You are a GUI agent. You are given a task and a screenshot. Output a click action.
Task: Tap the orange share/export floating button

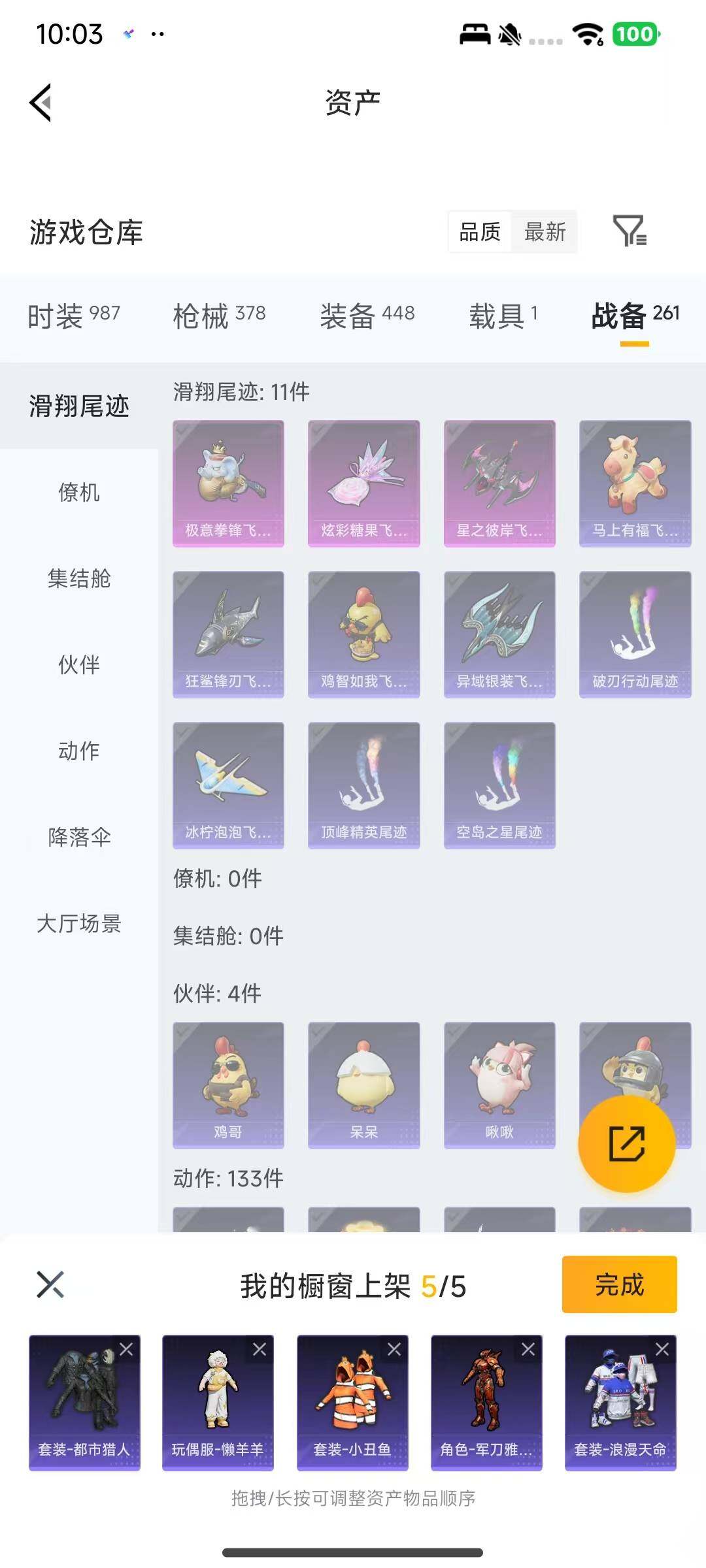(626, 1144)
